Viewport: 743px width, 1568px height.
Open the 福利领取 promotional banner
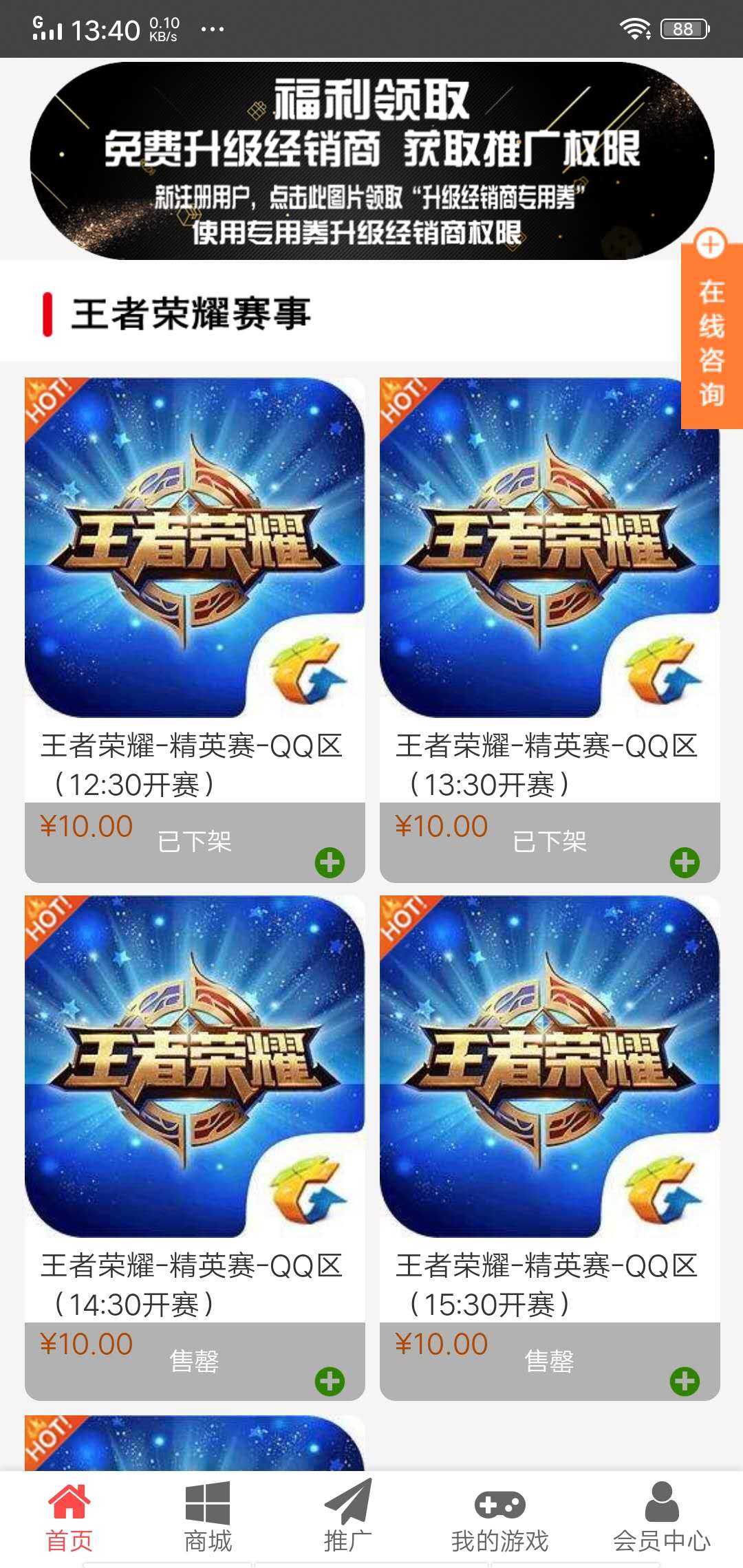[371, 158]
